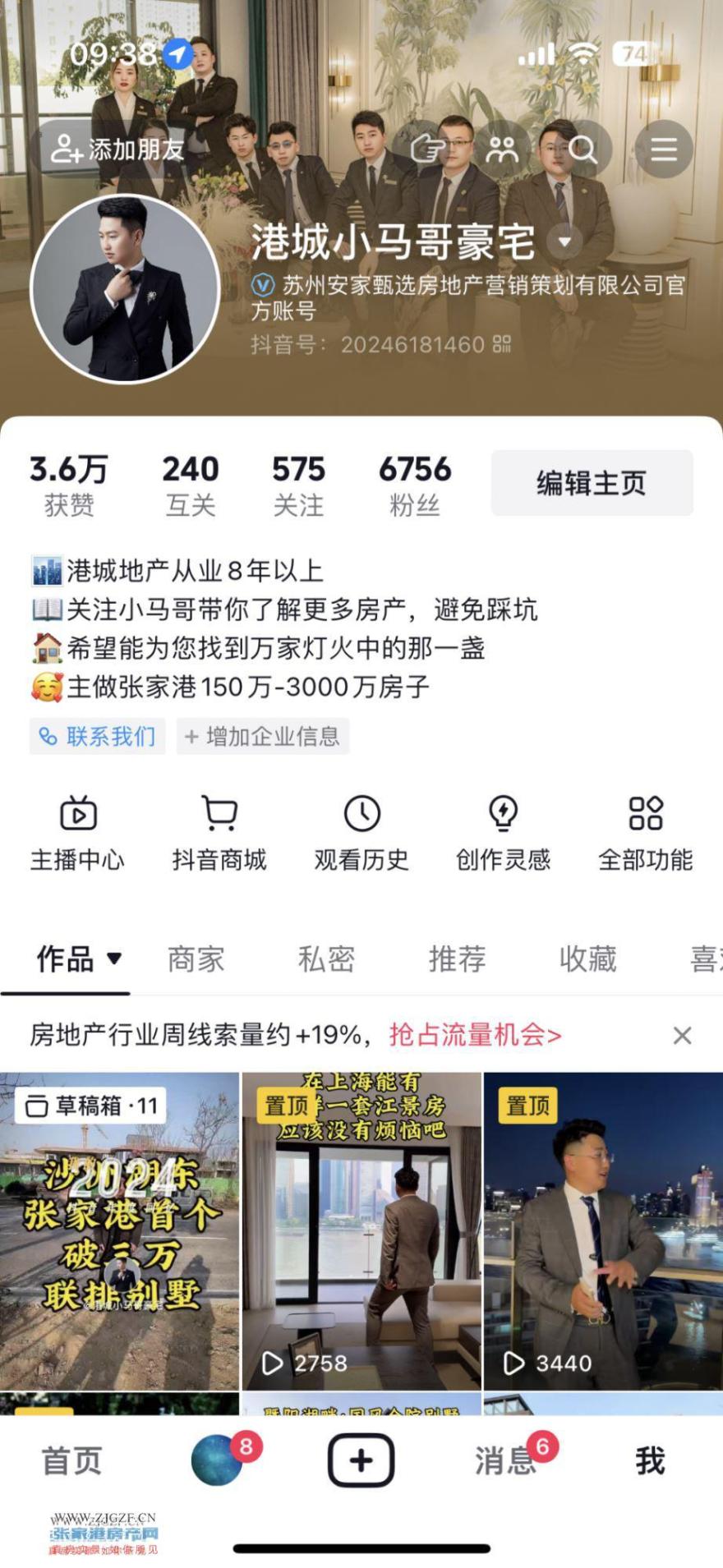Open the 联系我们 contact link

(98, 736)
